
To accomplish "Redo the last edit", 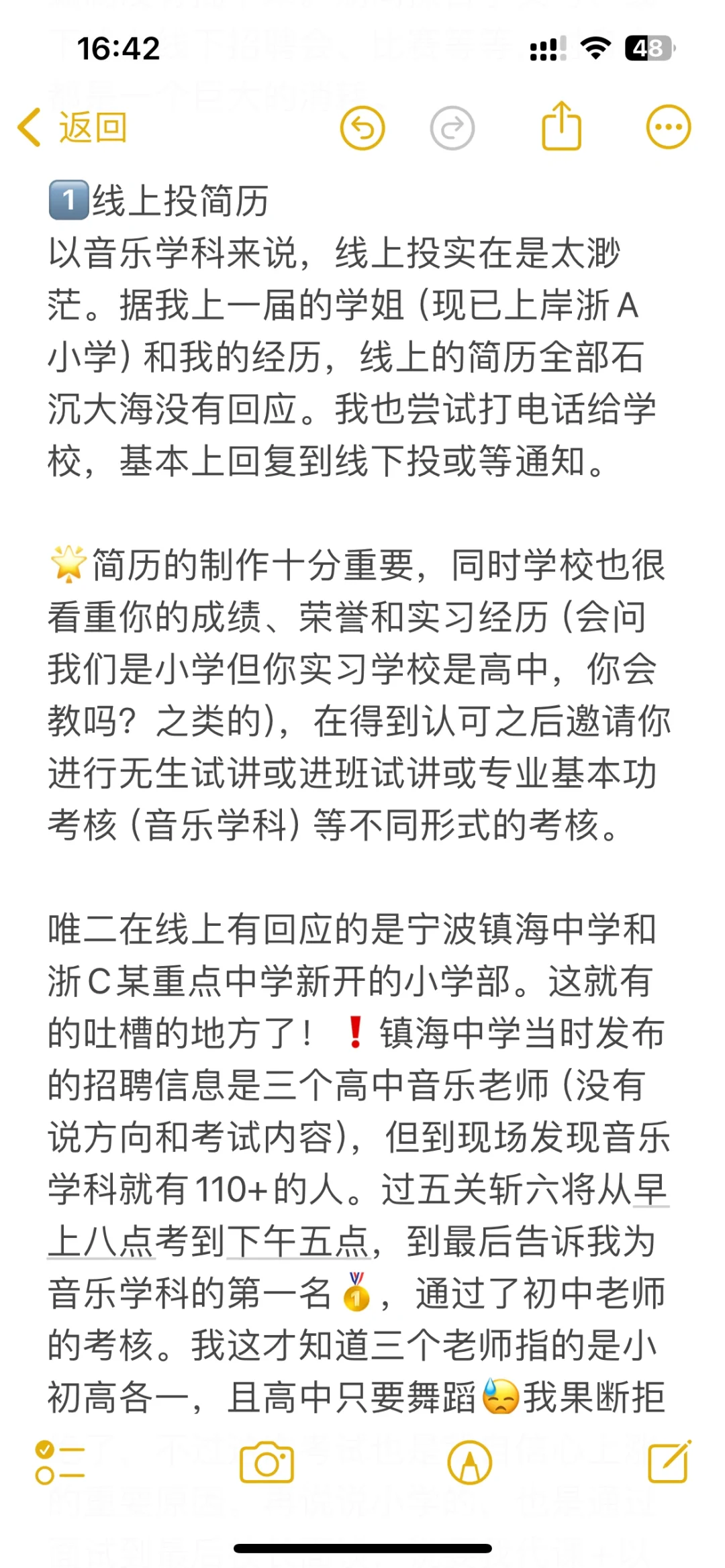I will (x=452, y=127).
